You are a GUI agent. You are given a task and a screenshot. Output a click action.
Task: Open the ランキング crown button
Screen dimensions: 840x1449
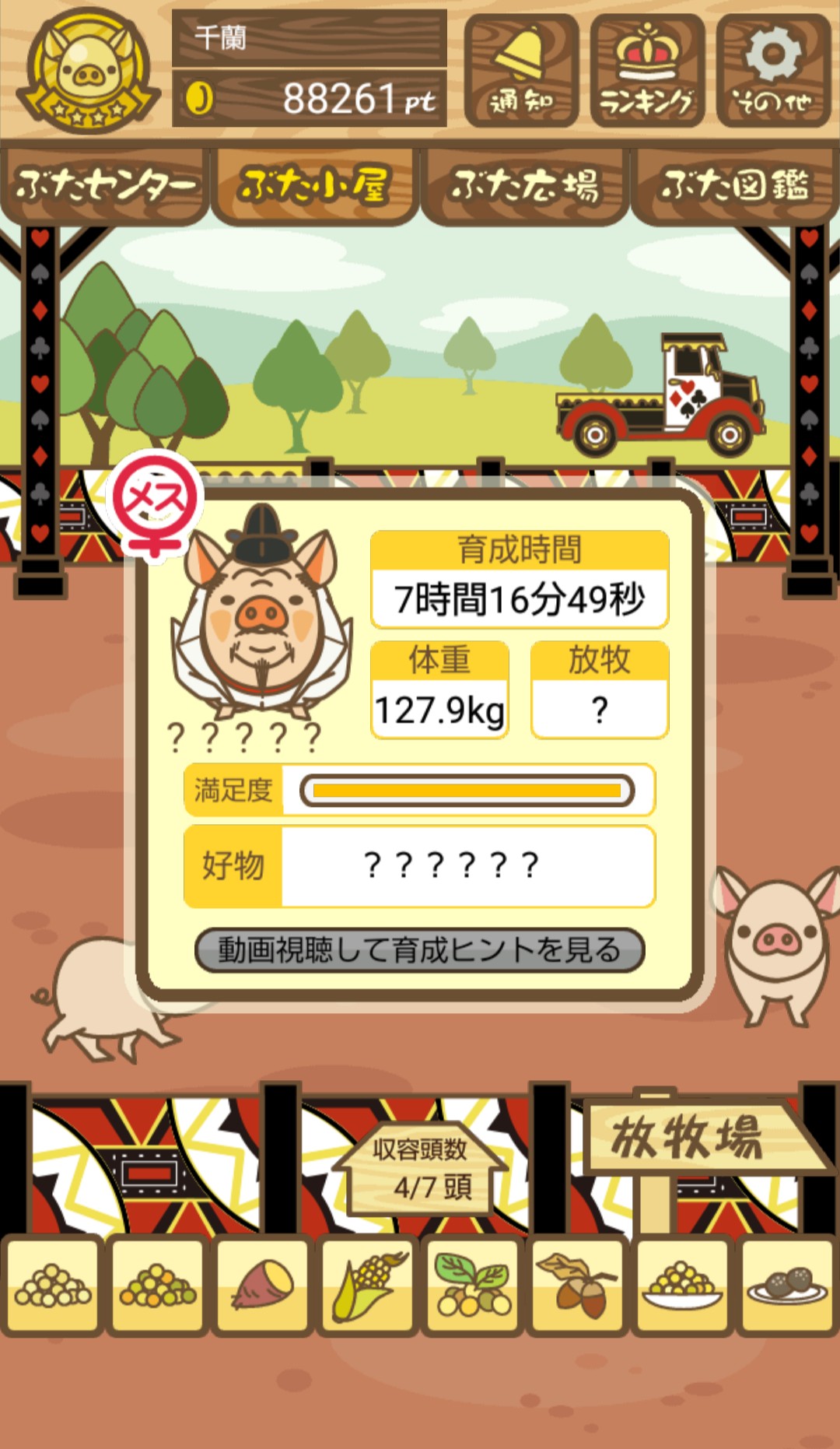647,70
